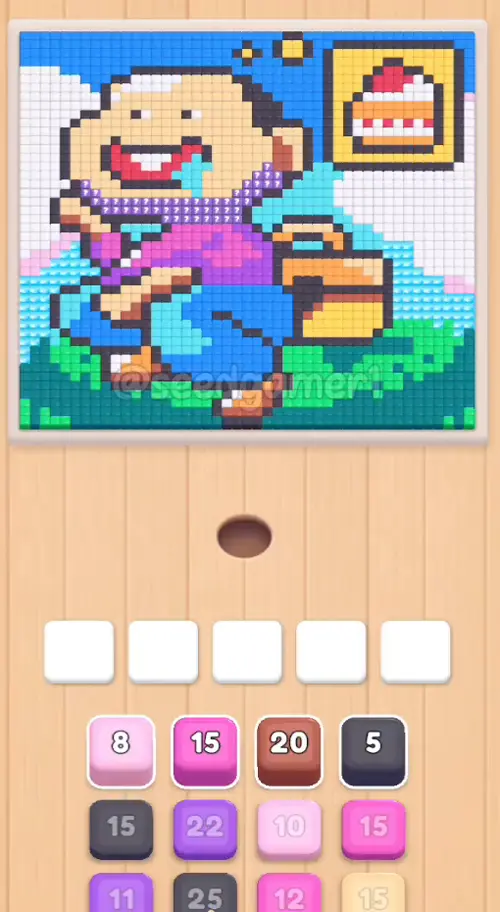
Task: Tap the cream block numbered 15
Action: coord(373,893)
